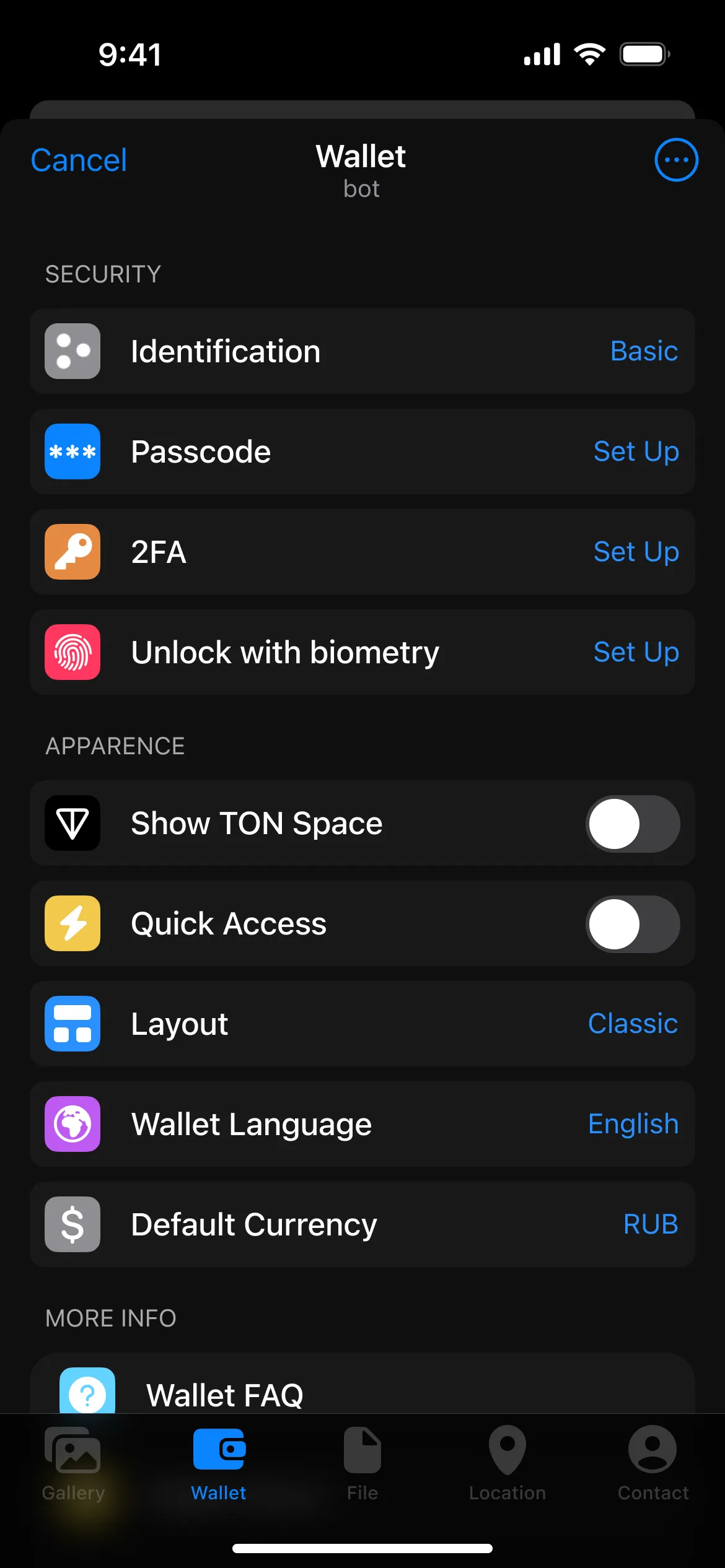Open the Identification settings row

(x=362, y=351)
